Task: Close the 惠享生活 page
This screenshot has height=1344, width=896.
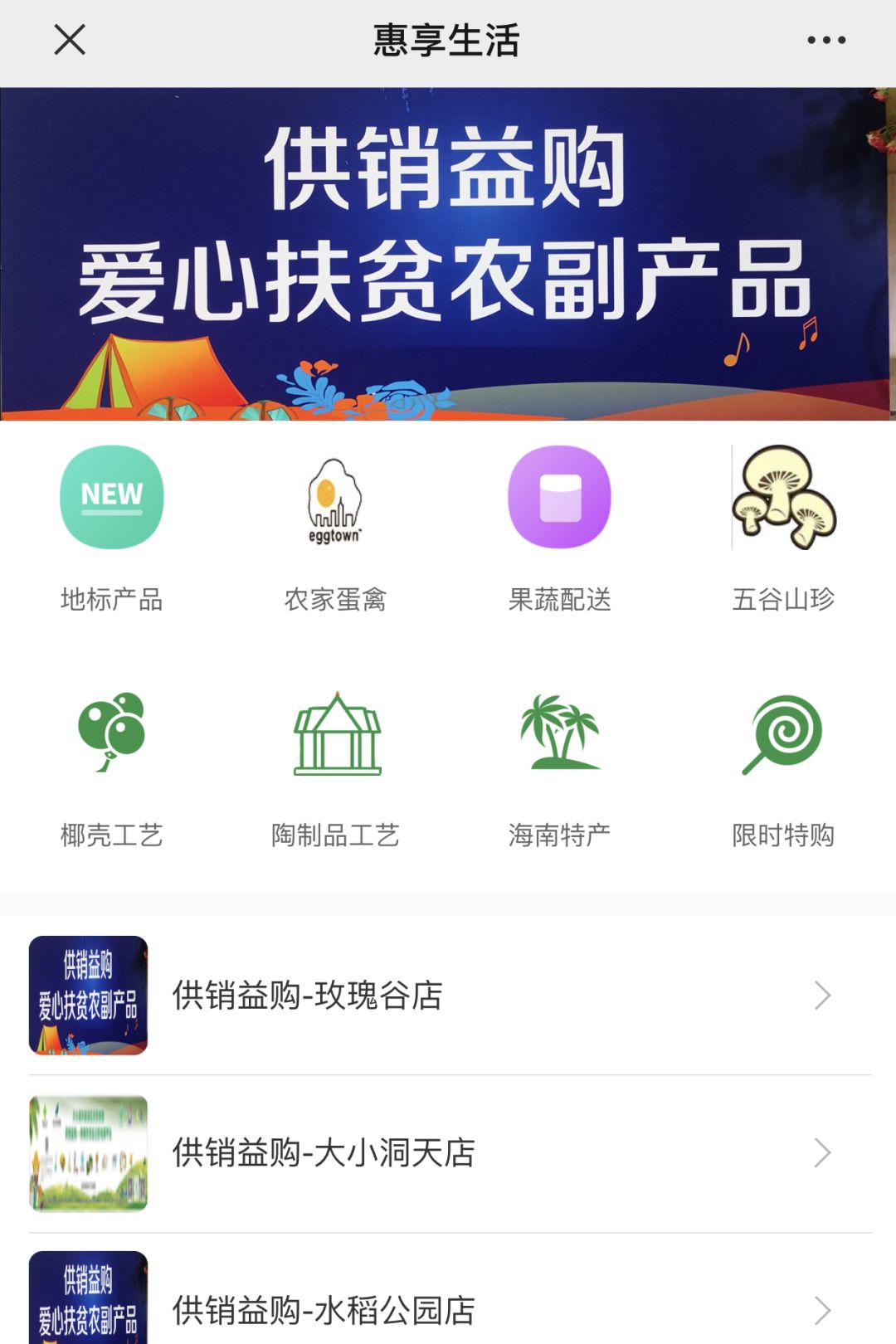Action: coord(70,39)
